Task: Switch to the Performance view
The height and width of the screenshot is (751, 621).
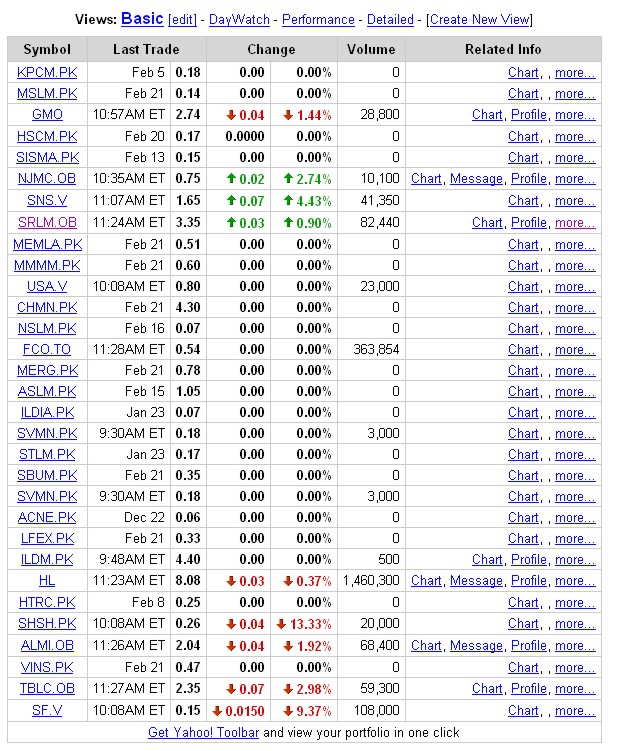Action: 318,19
